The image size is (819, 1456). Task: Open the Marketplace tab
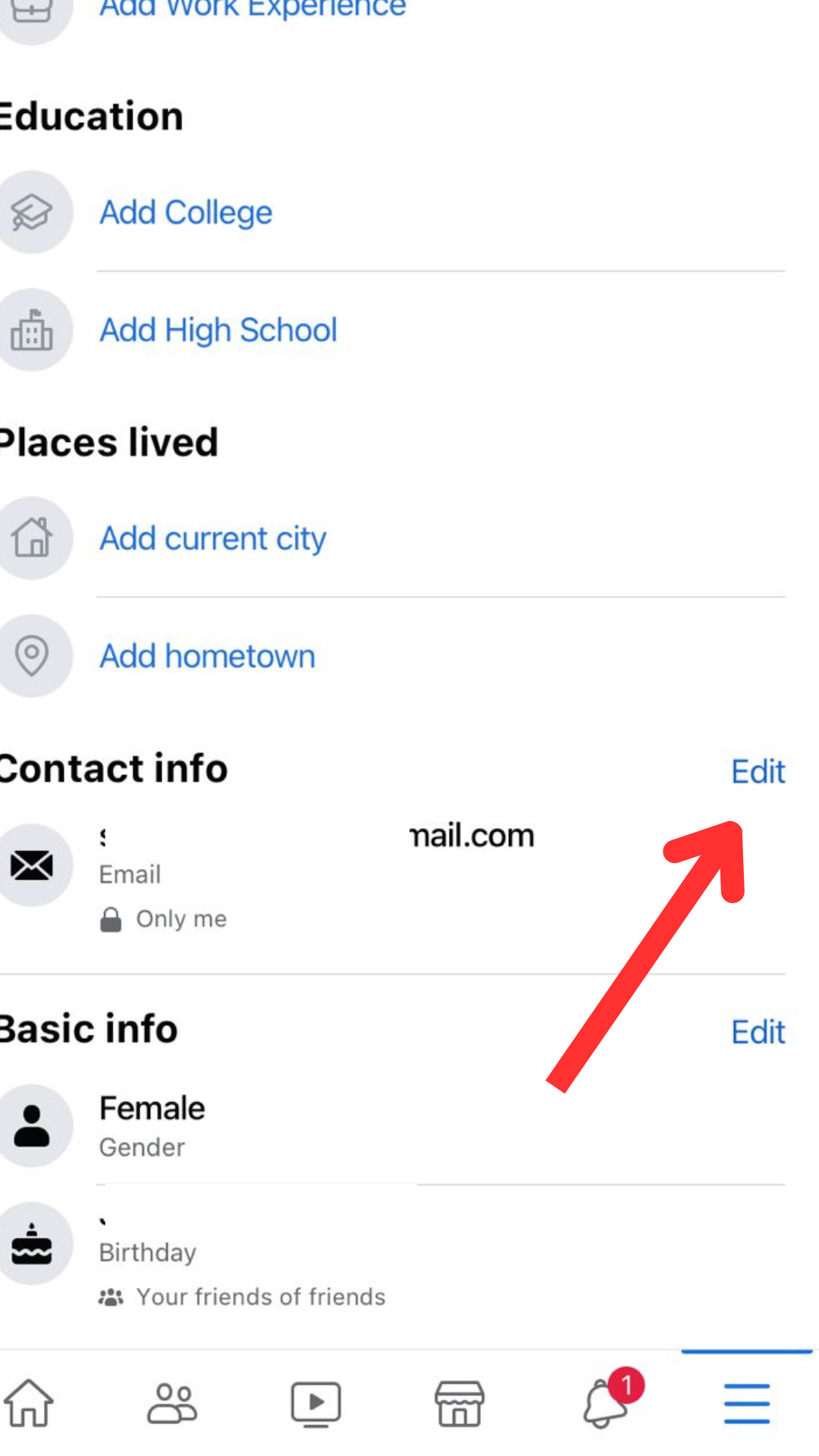tap(459, 1403)
